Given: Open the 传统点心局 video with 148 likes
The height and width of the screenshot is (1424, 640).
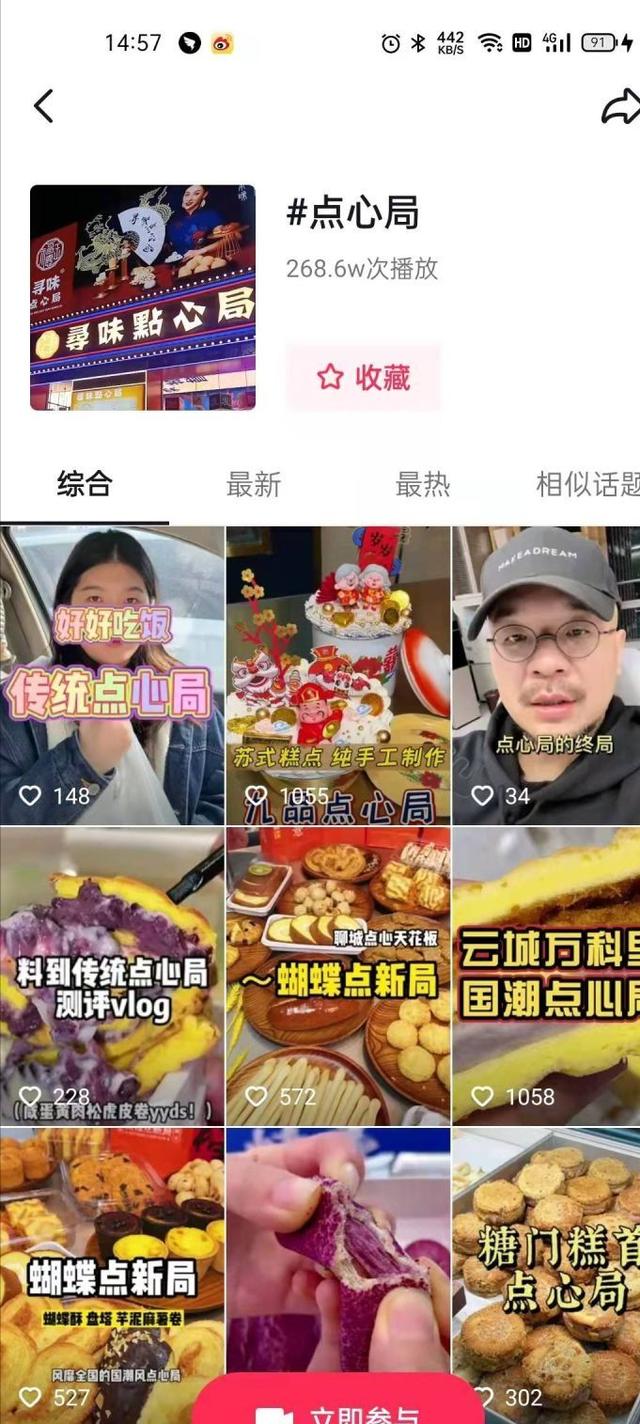Looking at the screenshot, I should (x=112, y=675).
